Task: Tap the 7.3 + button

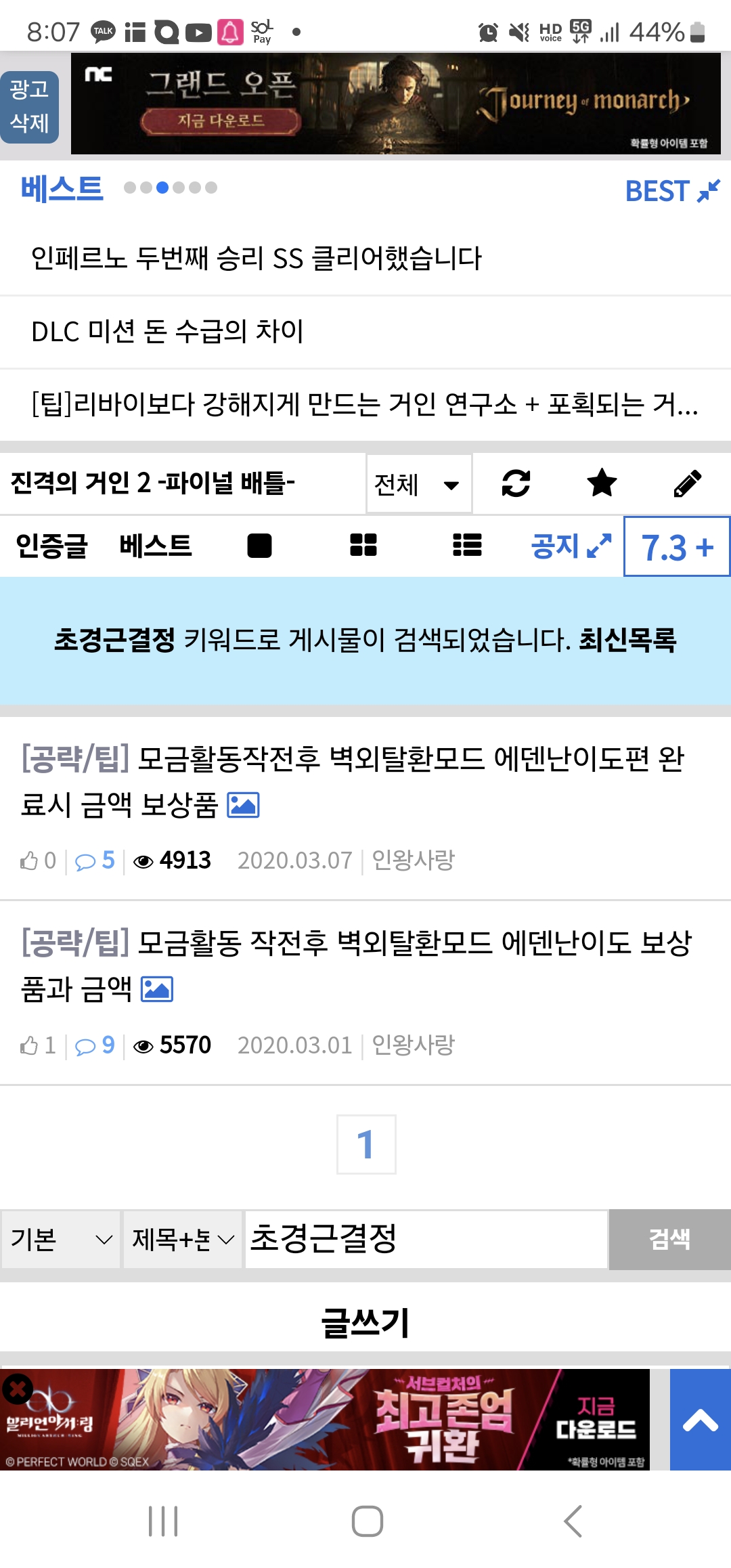Action: (677, 547)
